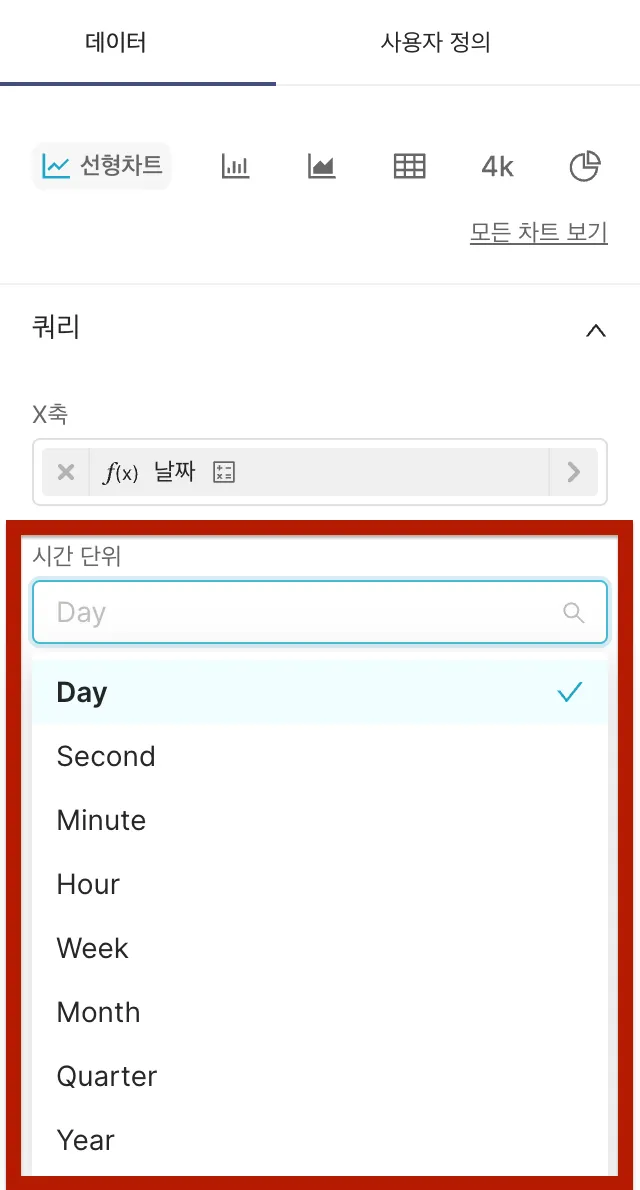The width and height of the screenshot is (640, 1190).
Task: Choose the bar chart icon
Action: click(235, 167)
